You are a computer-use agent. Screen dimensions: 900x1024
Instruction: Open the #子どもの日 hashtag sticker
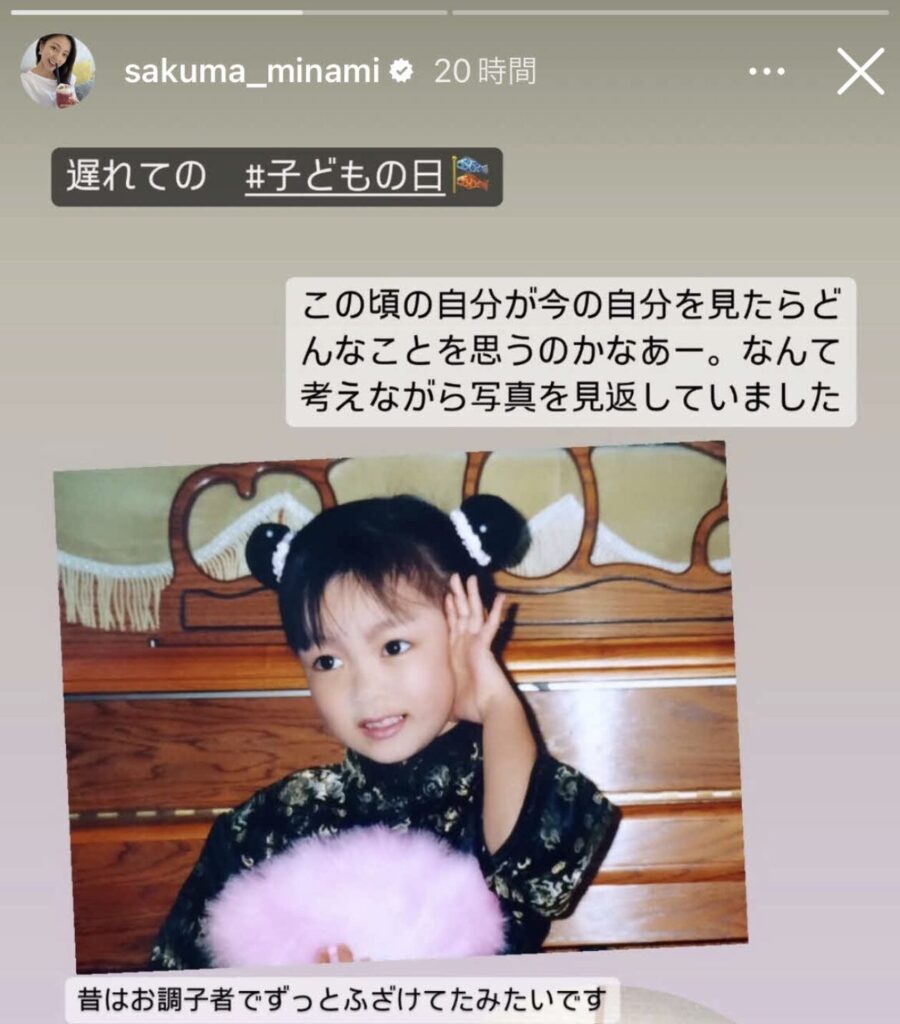point(345,177)
